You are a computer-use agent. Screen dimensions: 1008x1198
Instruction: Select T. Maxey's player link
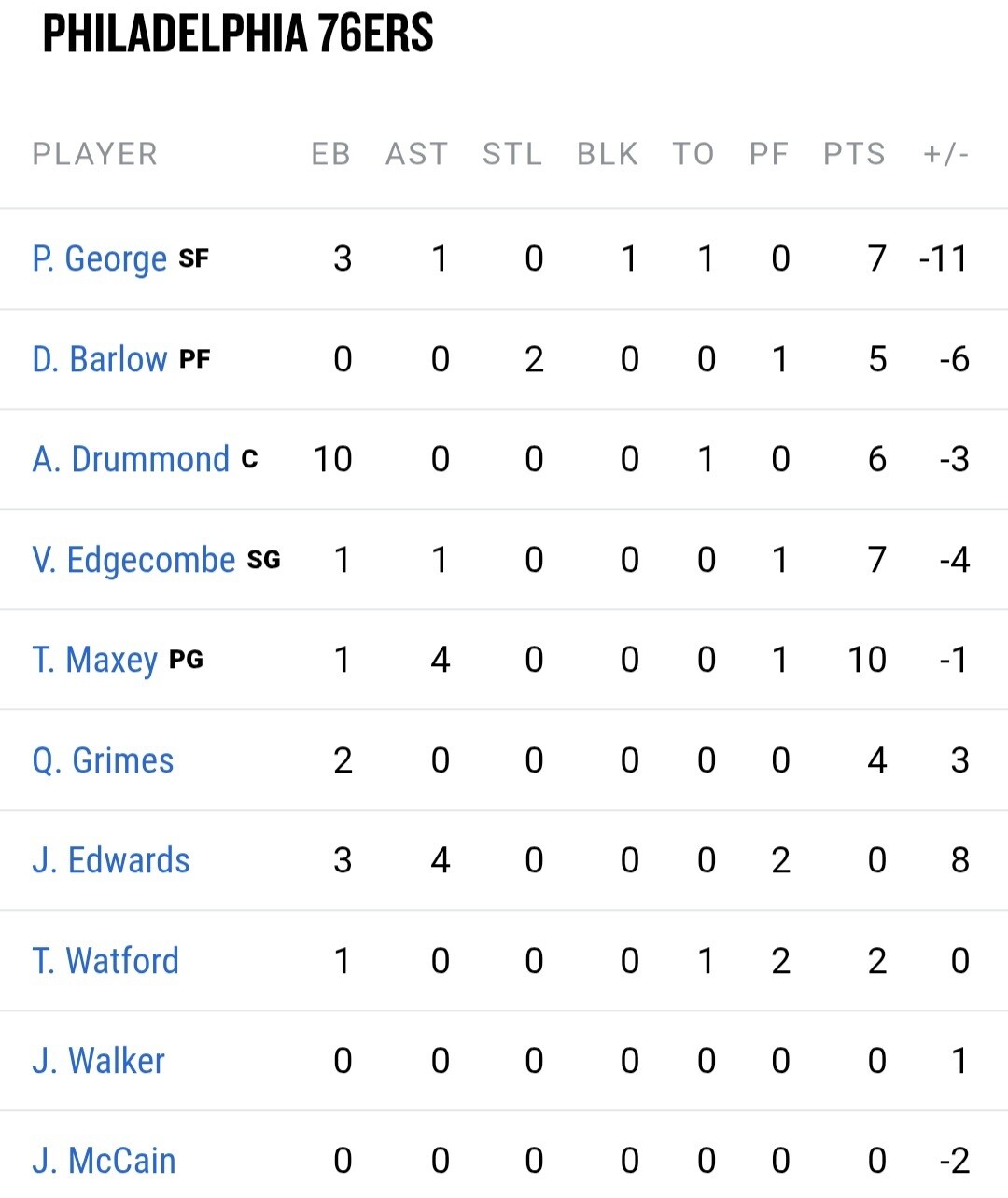(95, 660)
